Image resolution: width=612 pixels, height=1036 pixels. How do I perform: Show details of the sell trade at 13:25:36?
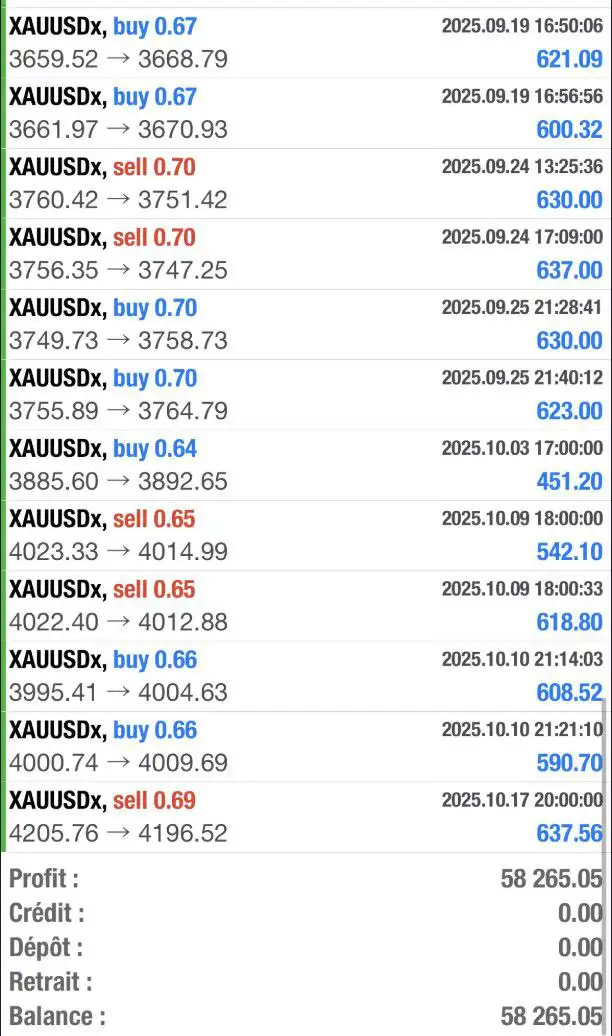(x=306, y=183)
